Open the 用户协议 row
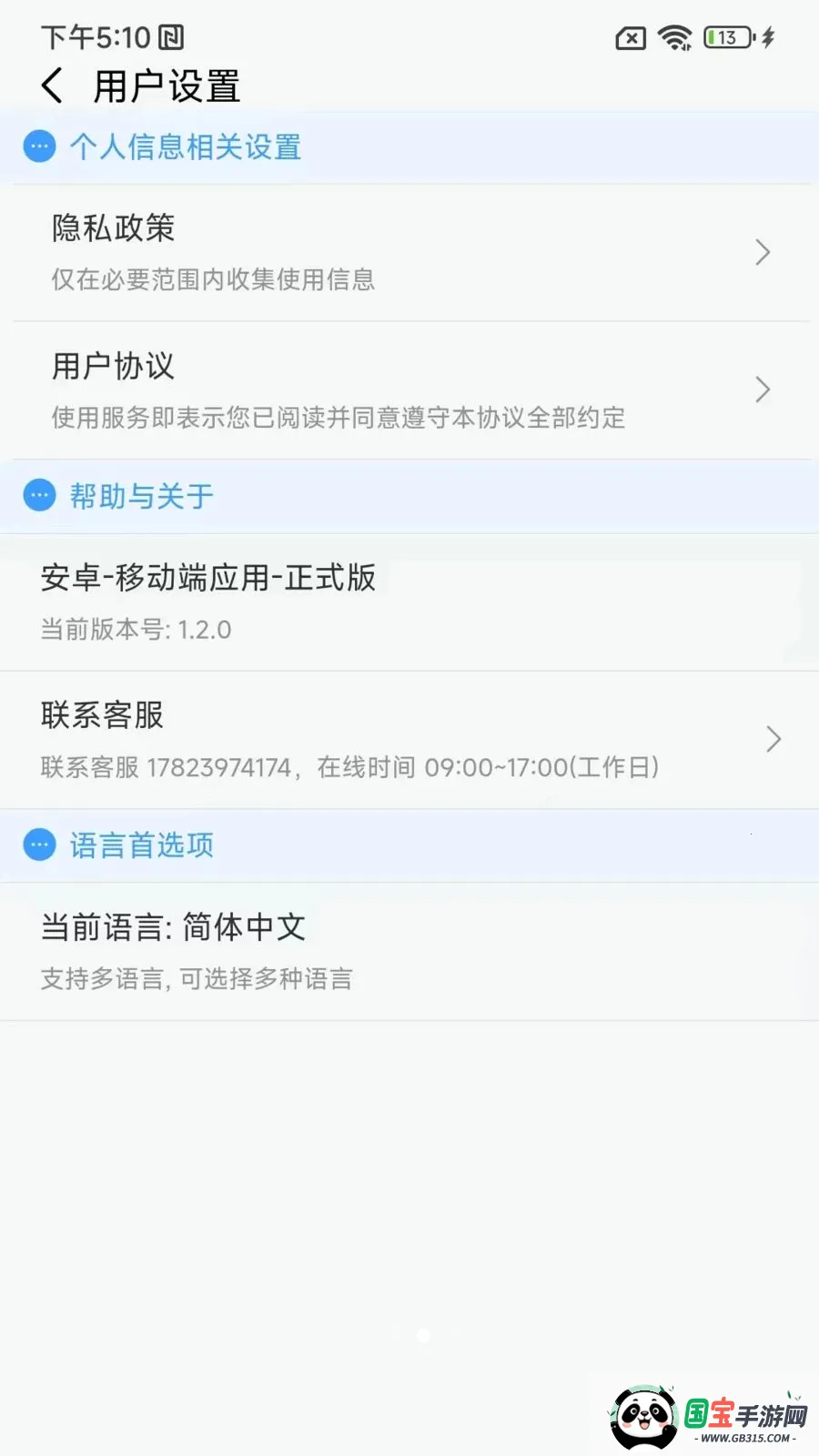This screenshot has height=1456, width=819. pyautogui.click(x=409, y=390)
